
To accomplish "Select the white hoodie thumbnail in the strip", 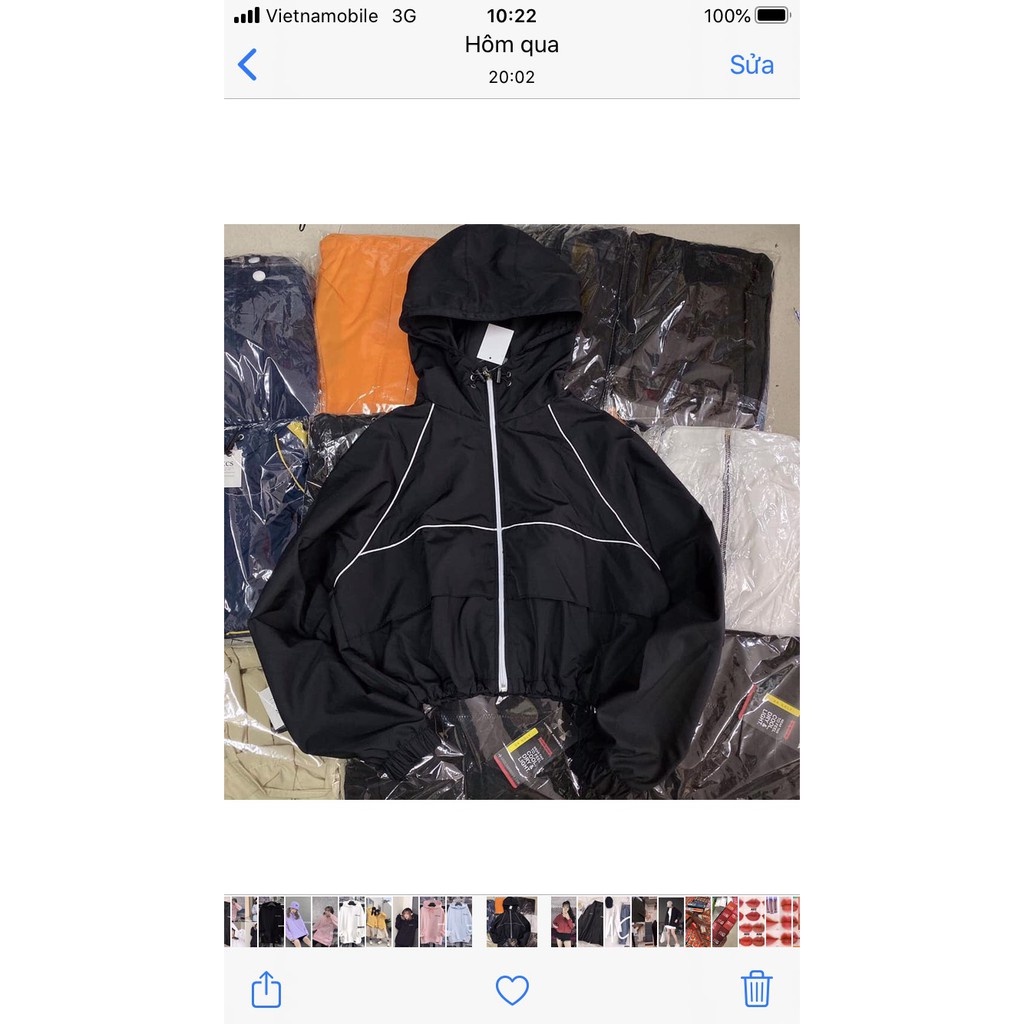I will (351, 922).
